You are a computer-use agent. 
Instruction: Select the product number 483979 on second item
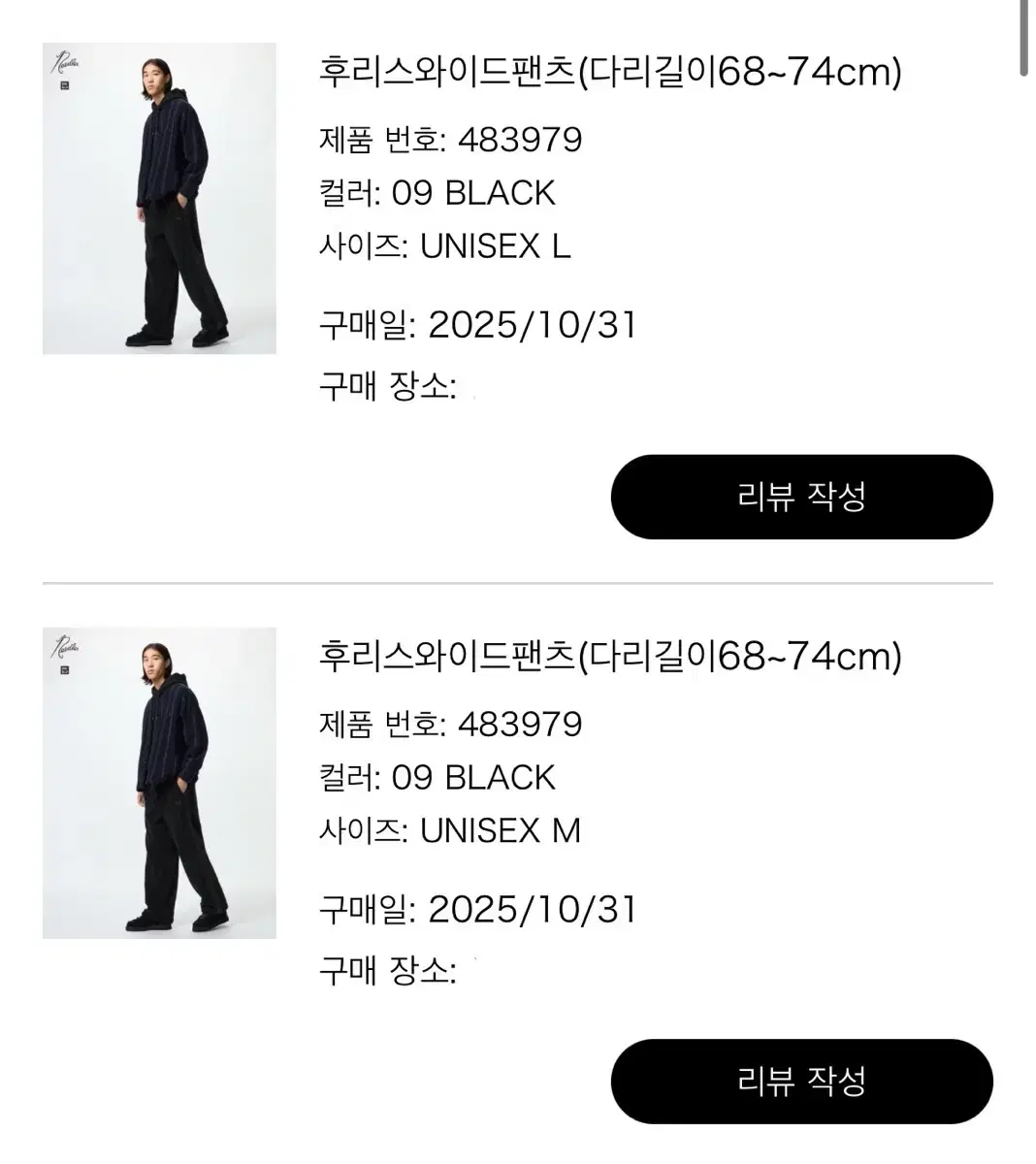[x=451, y=724]
